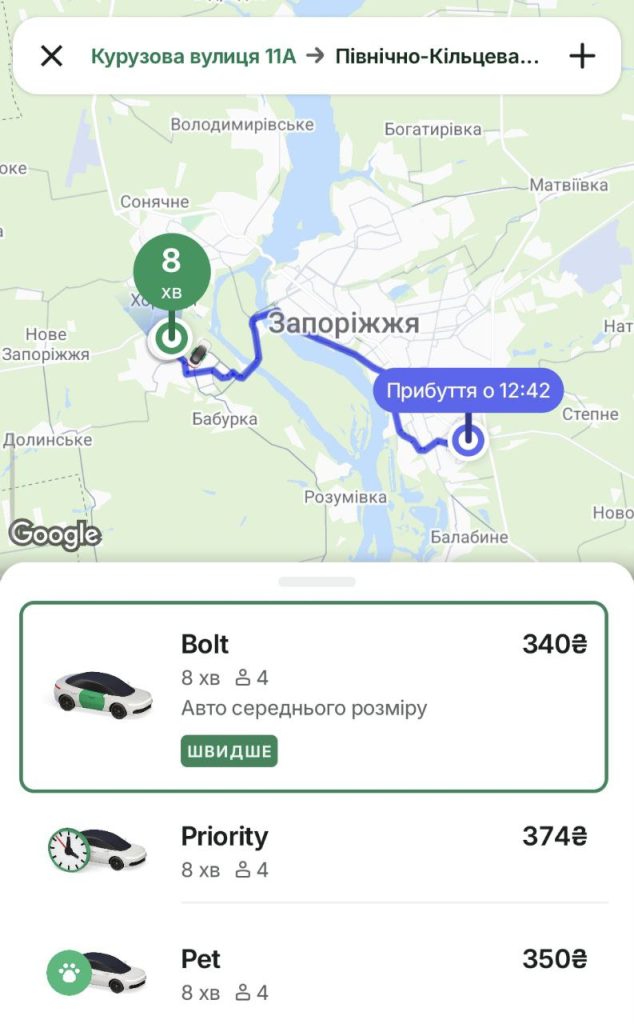Tap the Прибуття о 12:42 destination marker
Viewport: 634px width, 1024px height.
[x=468, y=391]
